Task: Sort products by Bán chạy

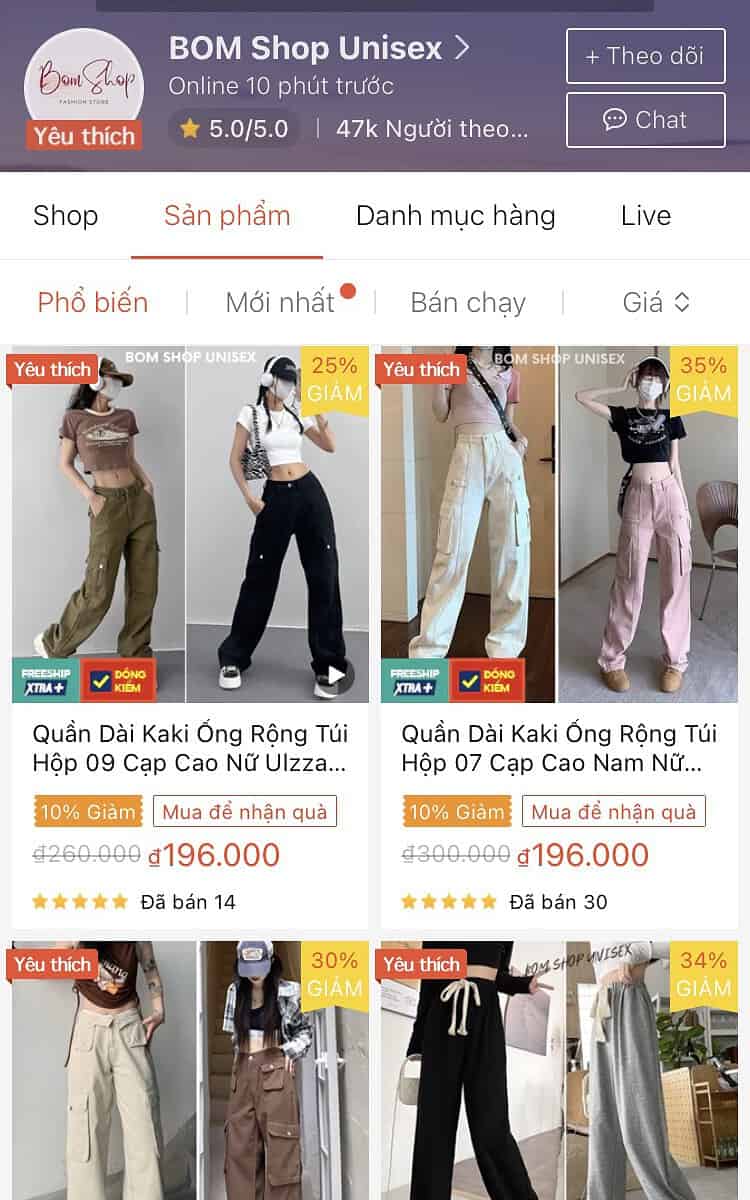Action: [468, 302]
